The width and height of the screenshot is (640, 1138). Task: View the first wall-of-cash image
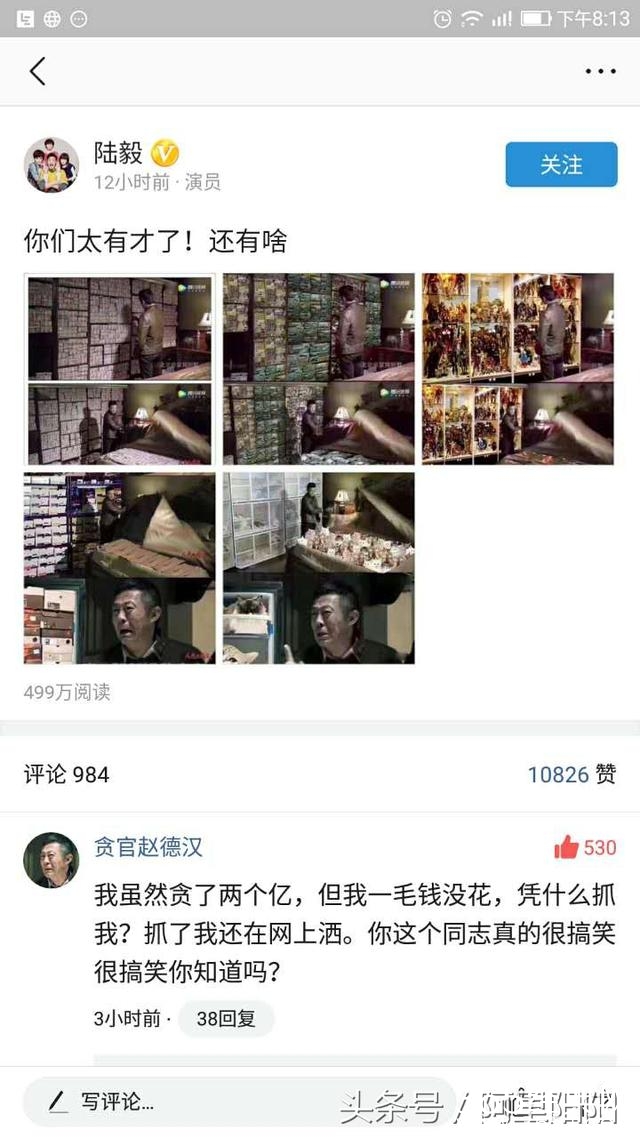point(119,368)
